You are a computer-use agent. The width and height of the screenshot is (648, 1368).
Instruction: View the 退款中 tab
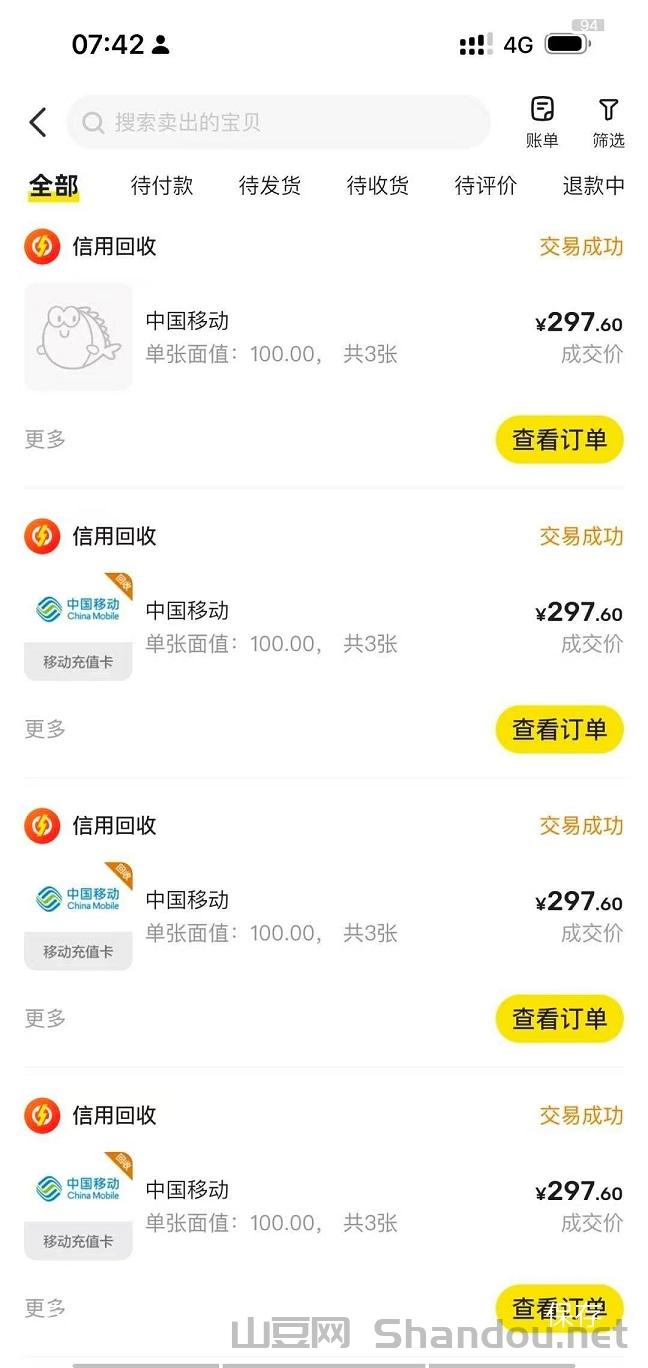click(x=593, y=186)
